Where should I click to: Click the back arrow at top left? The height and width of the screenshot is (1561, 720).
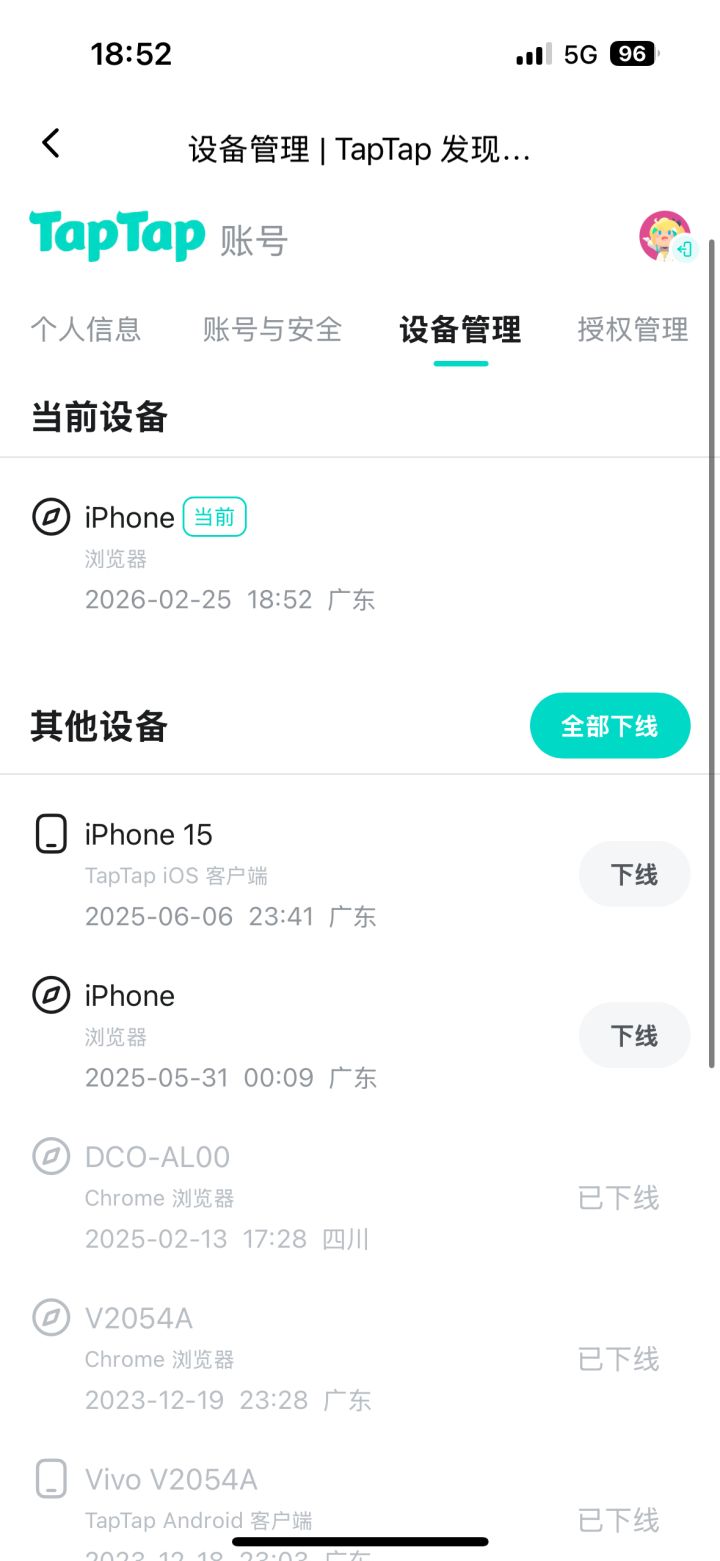click(50, 143)
